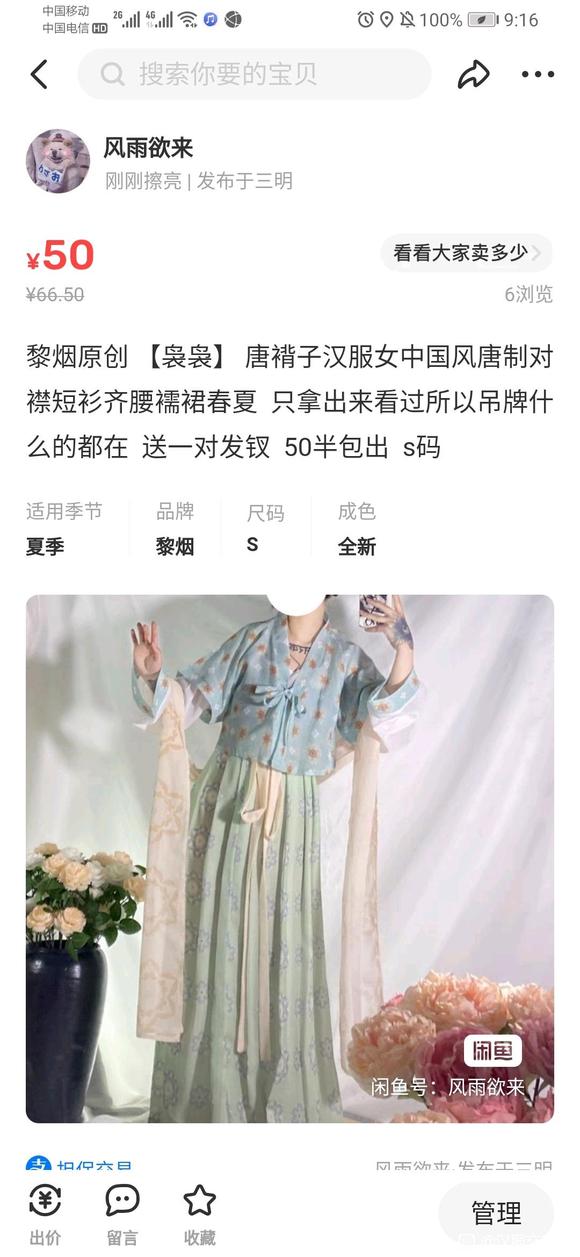
Task: Tap 看看大家卖多少 to compare prices
Action: [466, 253]
